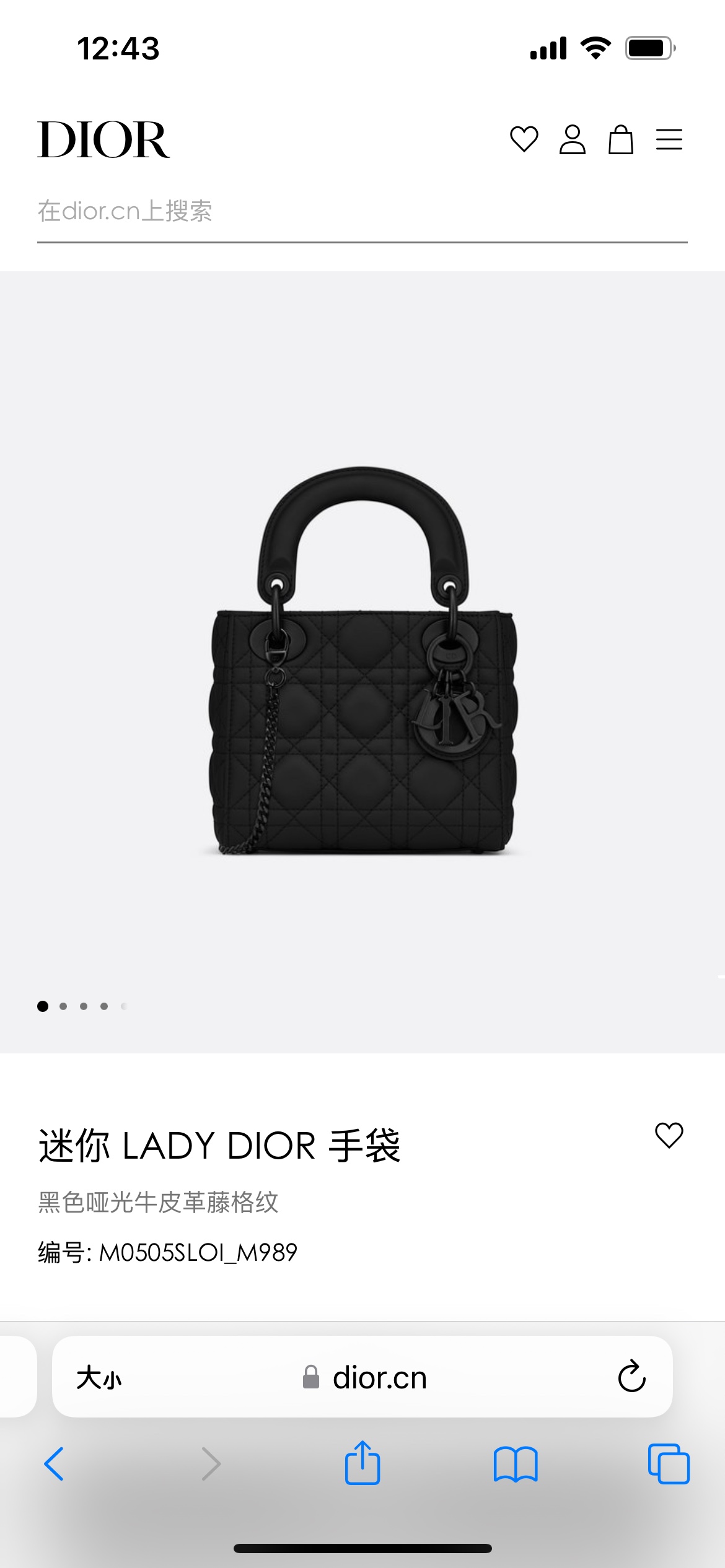Open the Lady Dior bag product image

tap(362, 660)
